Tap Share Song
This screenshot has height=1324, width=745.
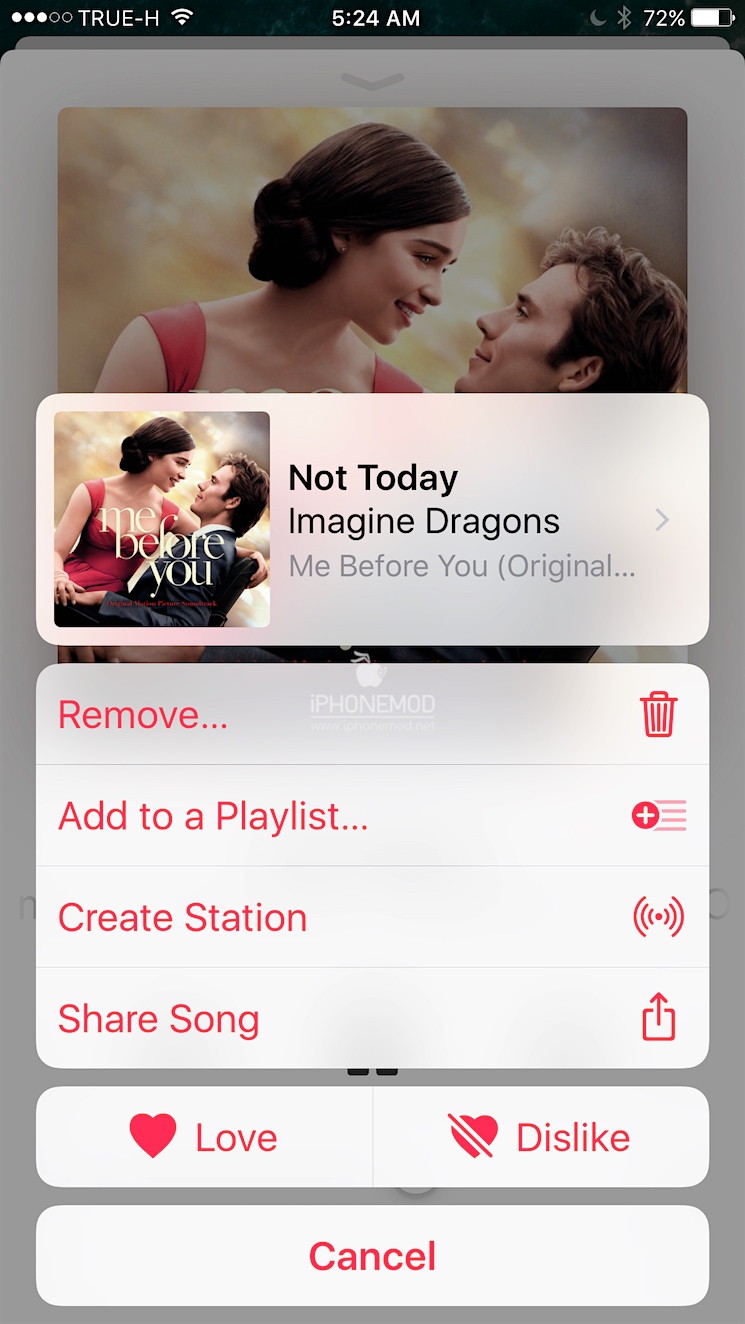point(372,1019)
